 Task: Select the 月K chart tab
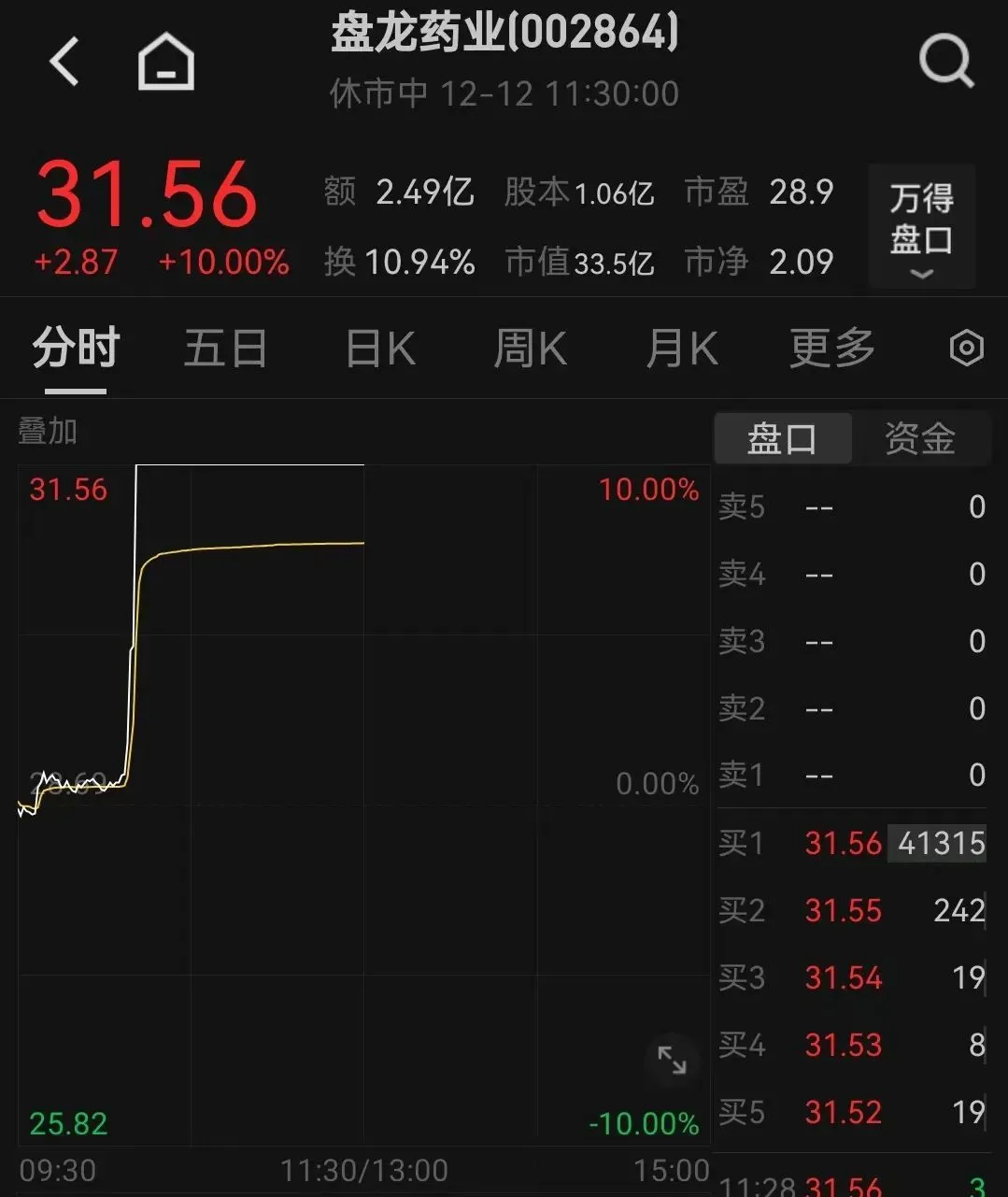point(682,349)
